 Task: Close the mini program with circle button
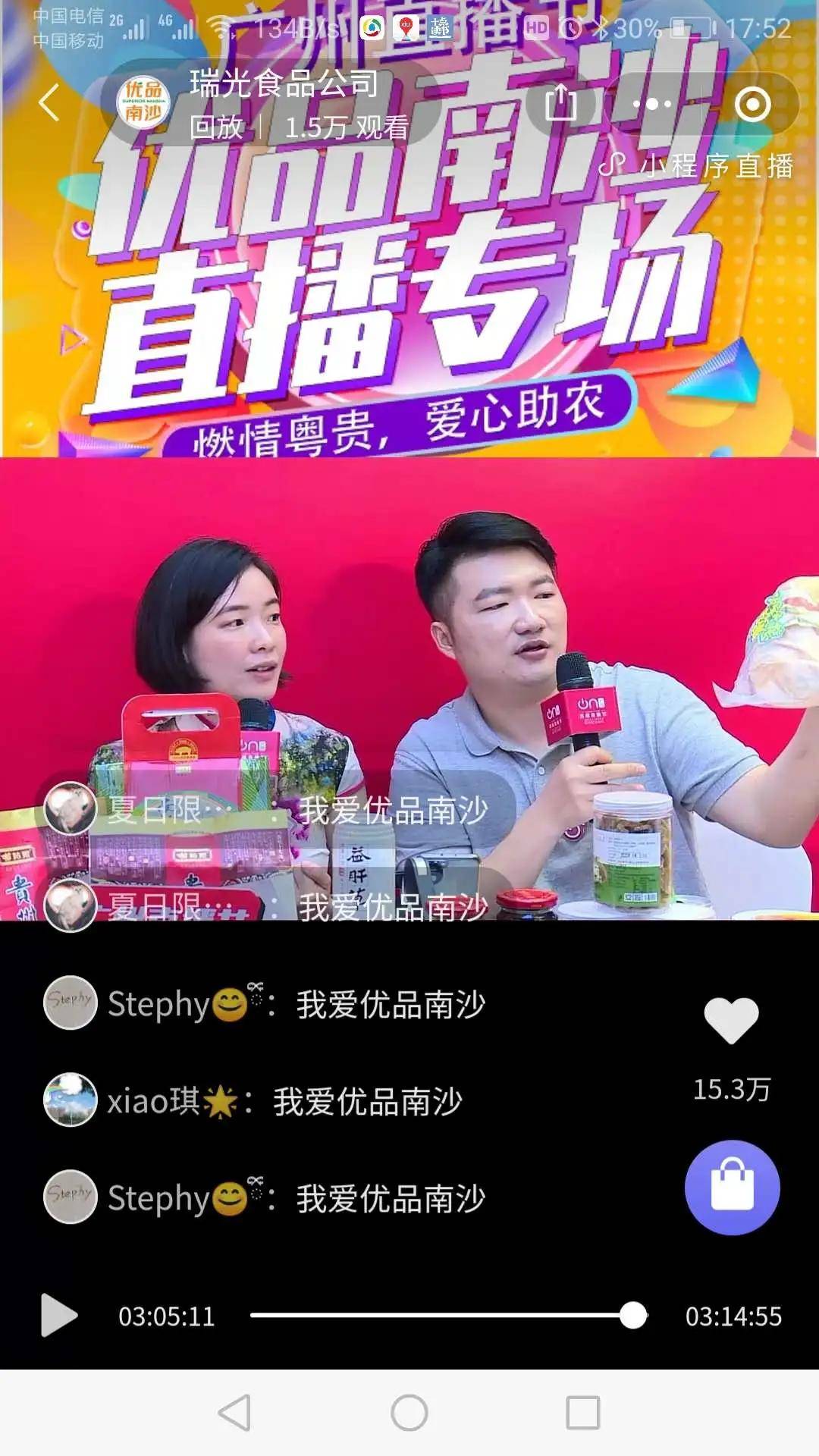point(752,104)
